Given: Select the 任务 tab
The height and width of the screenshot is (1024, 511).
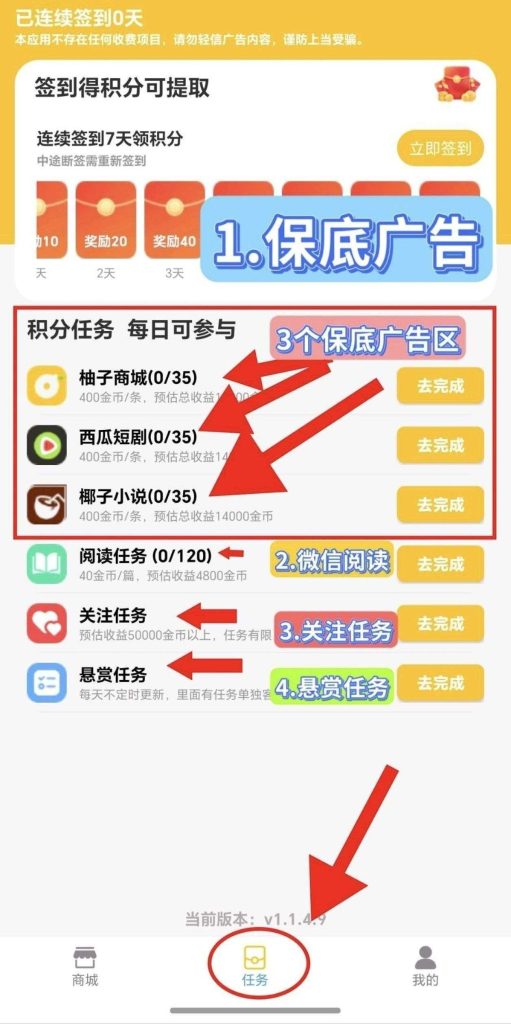Looking at the screenshot, I should [255, 967].
